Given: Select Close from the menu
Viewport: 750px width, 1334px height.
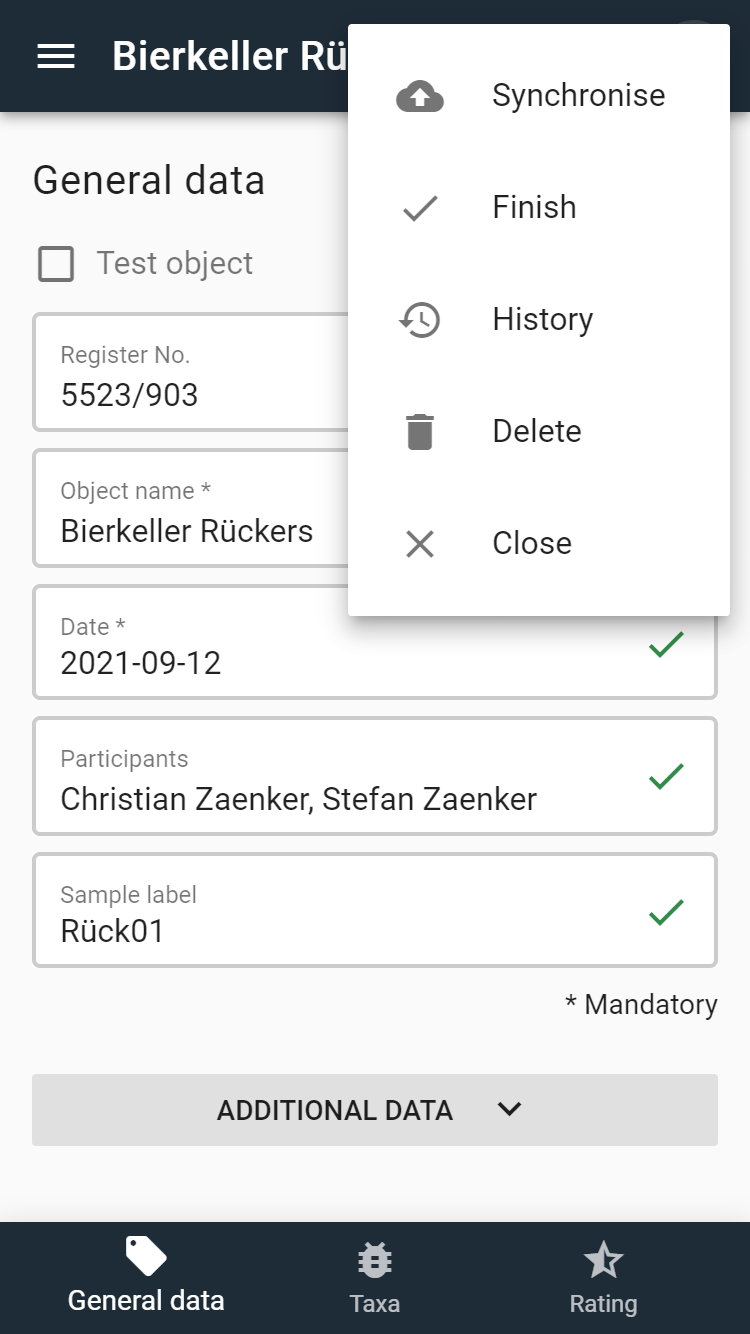Looking at the screenshot, I should (539, 544).
